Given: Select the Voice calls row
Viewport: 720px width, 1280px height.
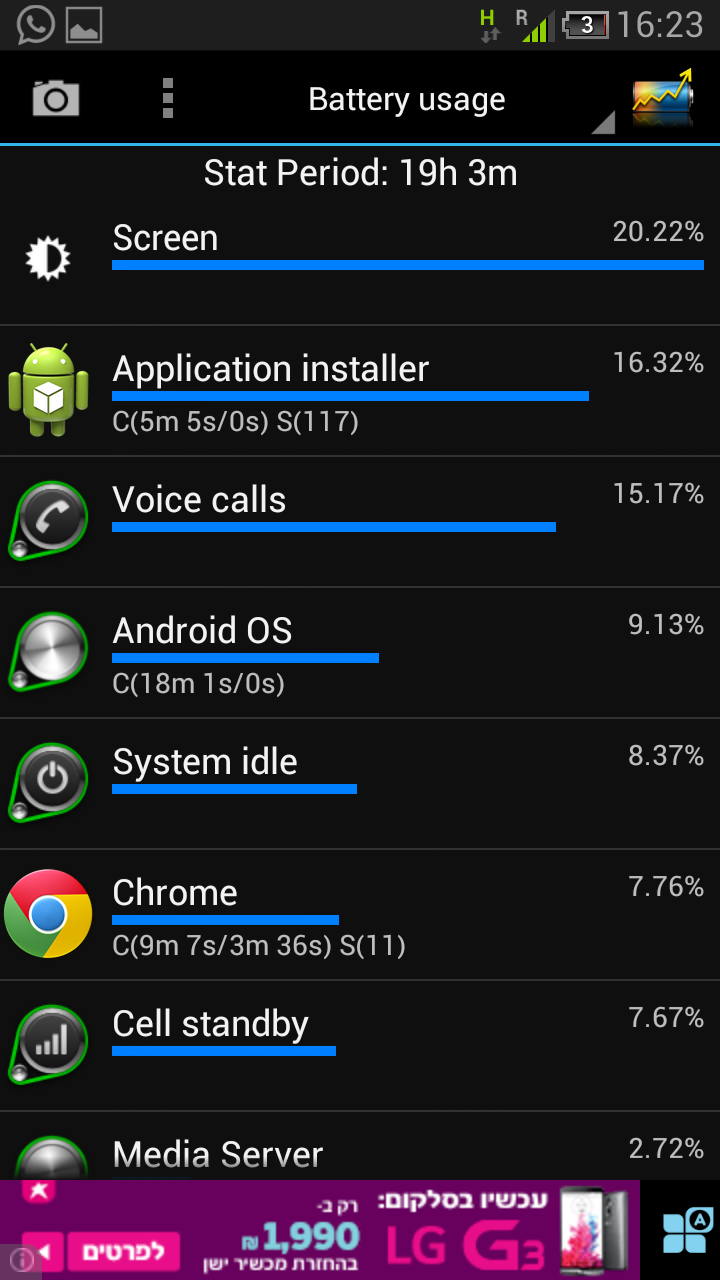Looking at the screenshot, I should pyautogui.click(x=360, y=522).
